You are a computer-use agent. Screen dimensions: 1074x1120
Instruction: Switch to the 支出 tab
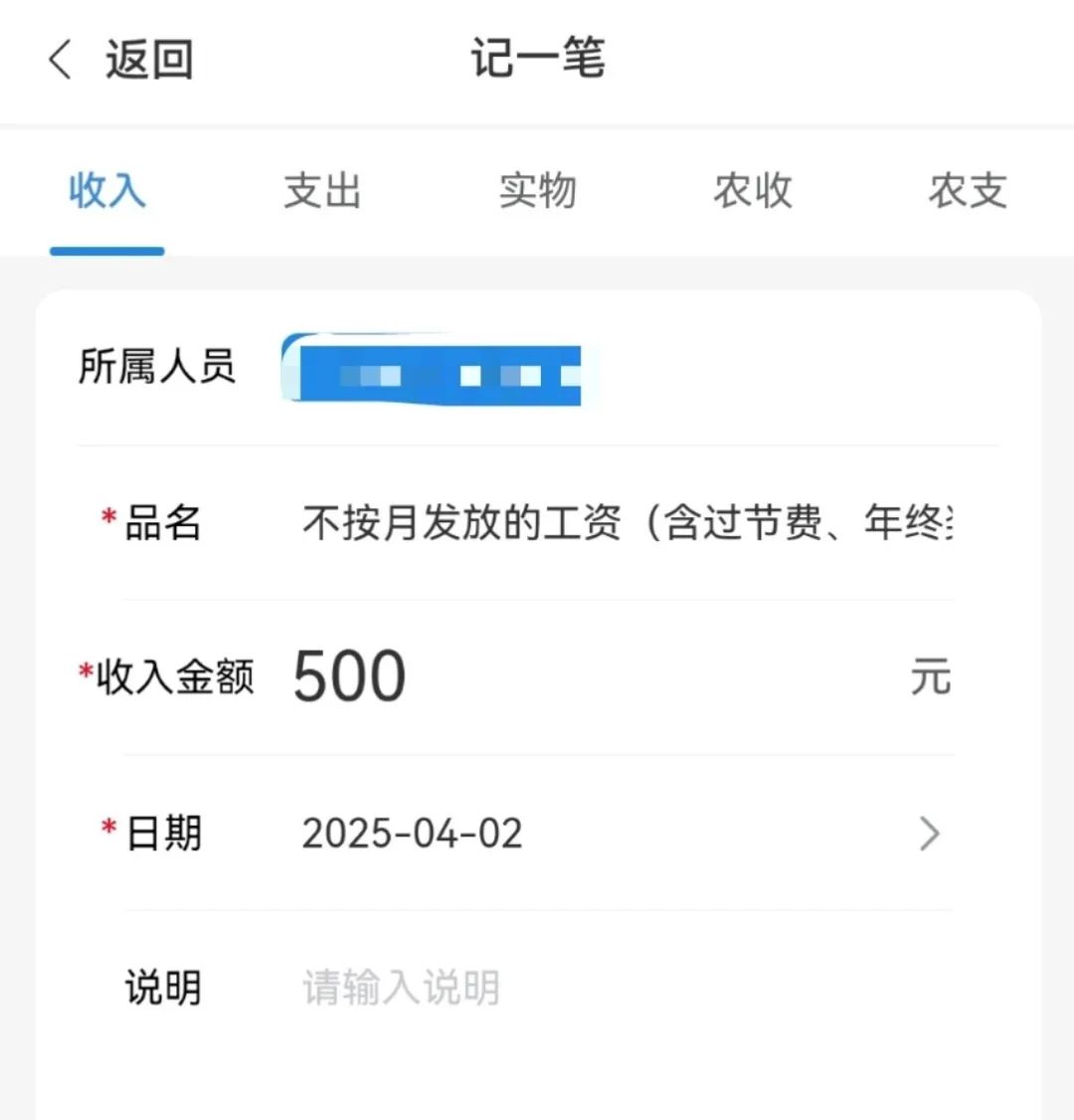(x=321, y=191)
